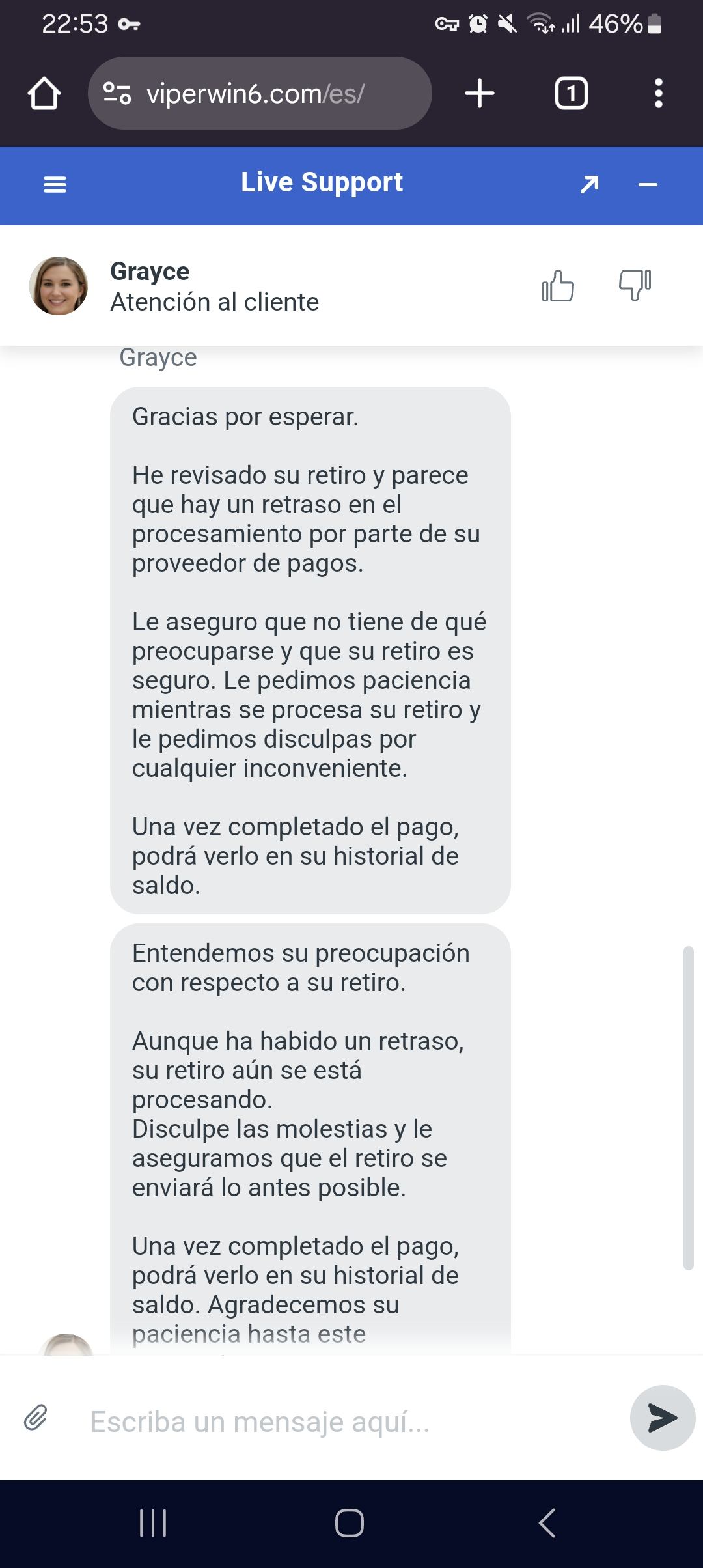The height and width of the screenshot is (1568, 703).
Task: Open the browser overflow menu
Action: (658, 94)
